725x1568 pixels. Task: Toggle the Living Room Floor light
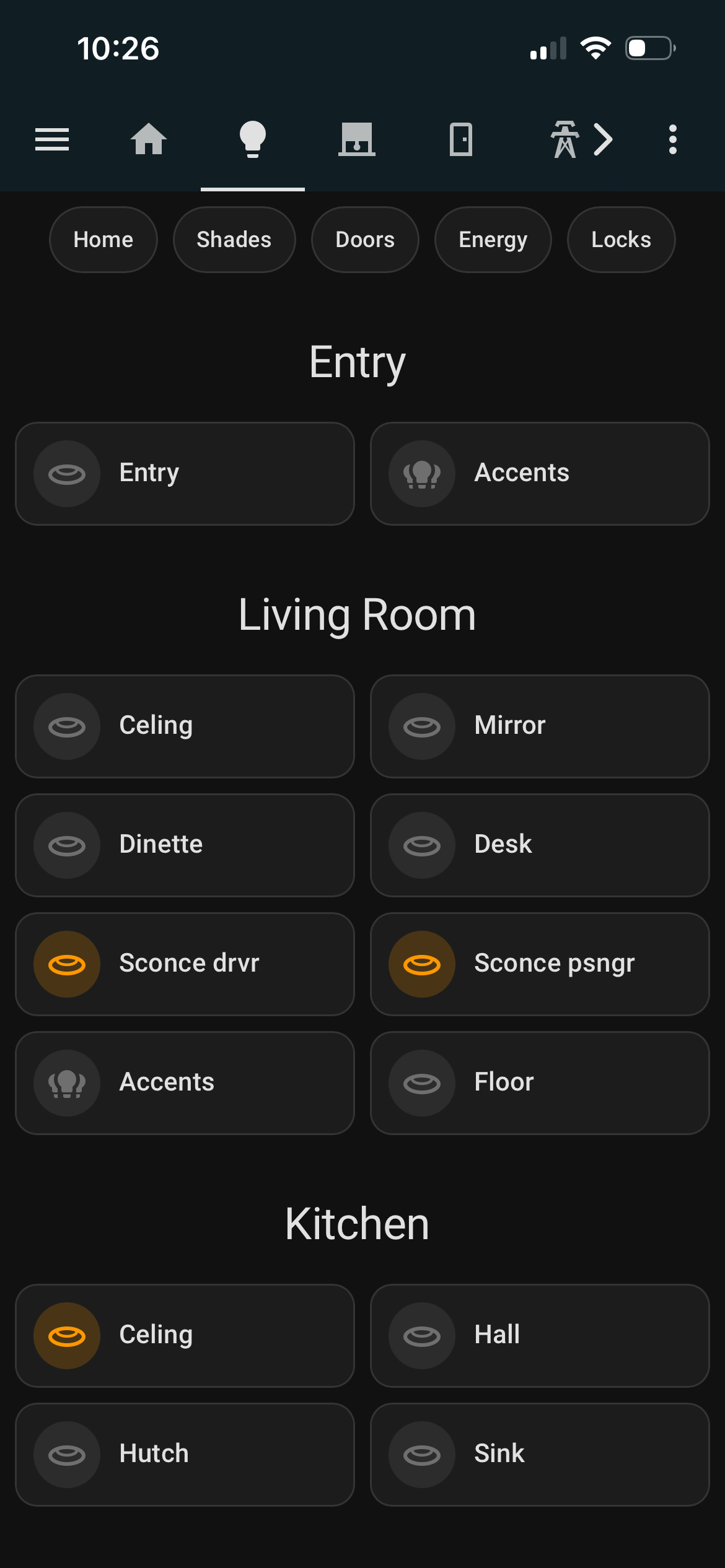pyautogui.click(x=540, y=1082)
